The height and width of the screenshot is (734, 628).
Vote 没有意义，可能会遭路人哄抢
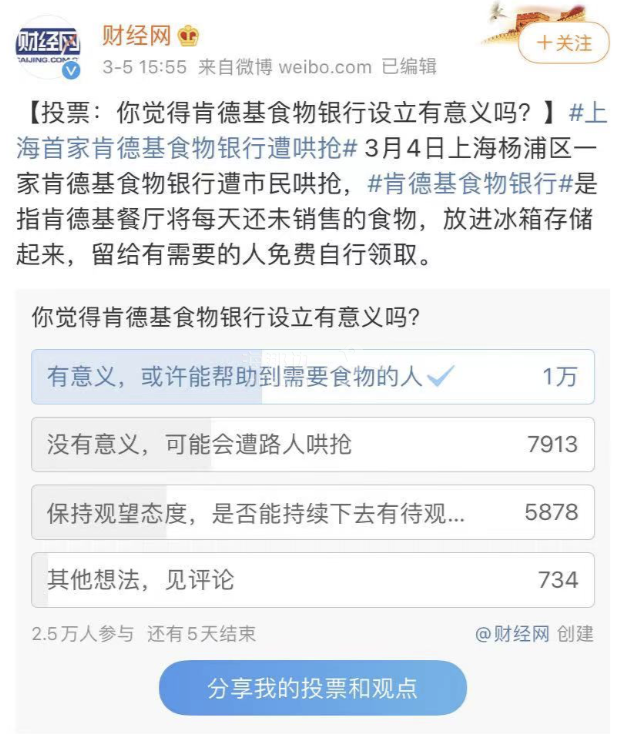point(312,444)
